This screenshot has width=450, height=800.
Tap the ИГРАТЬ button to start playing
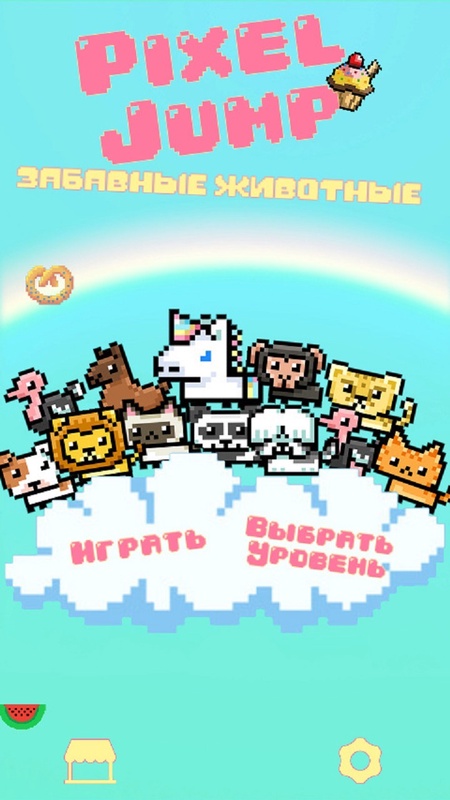pyautogui.click(x=138, y=546)
